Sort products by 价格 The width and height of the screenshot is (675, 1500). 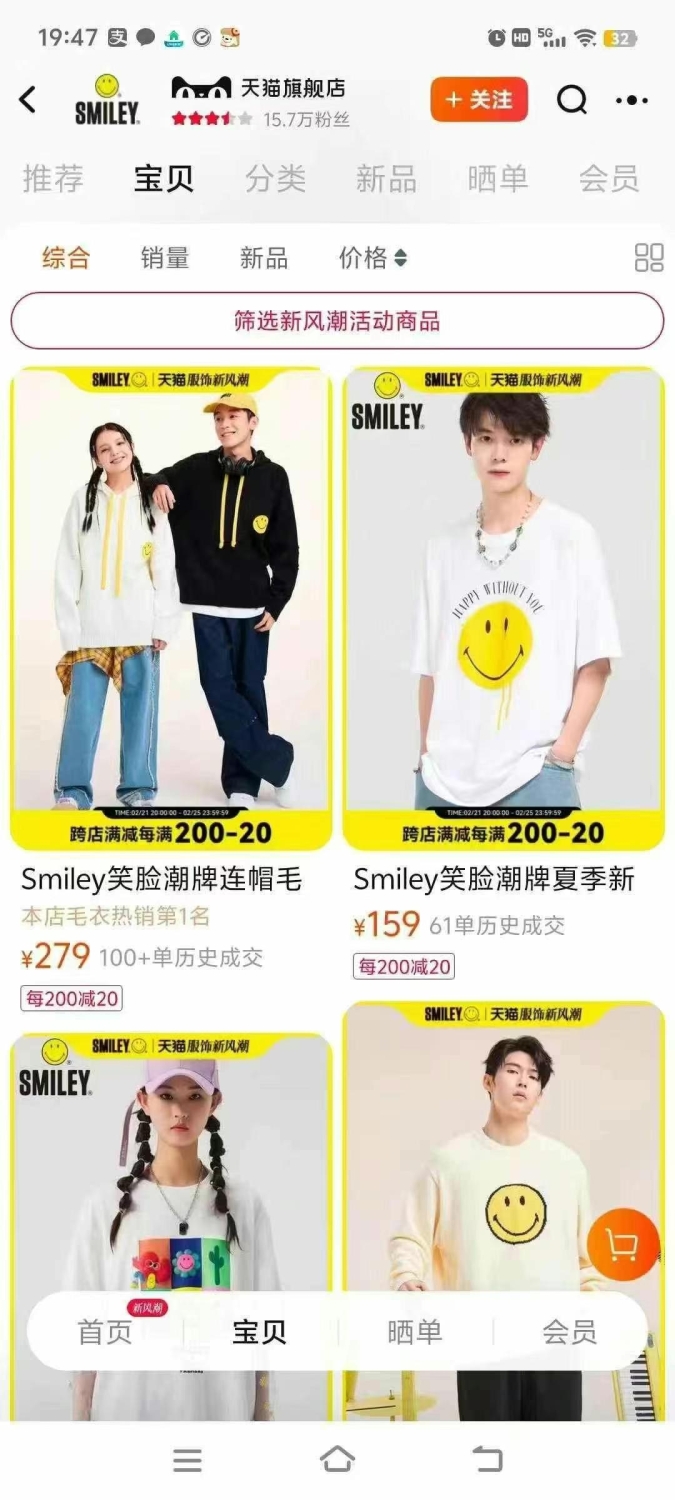tap(372, 258)
